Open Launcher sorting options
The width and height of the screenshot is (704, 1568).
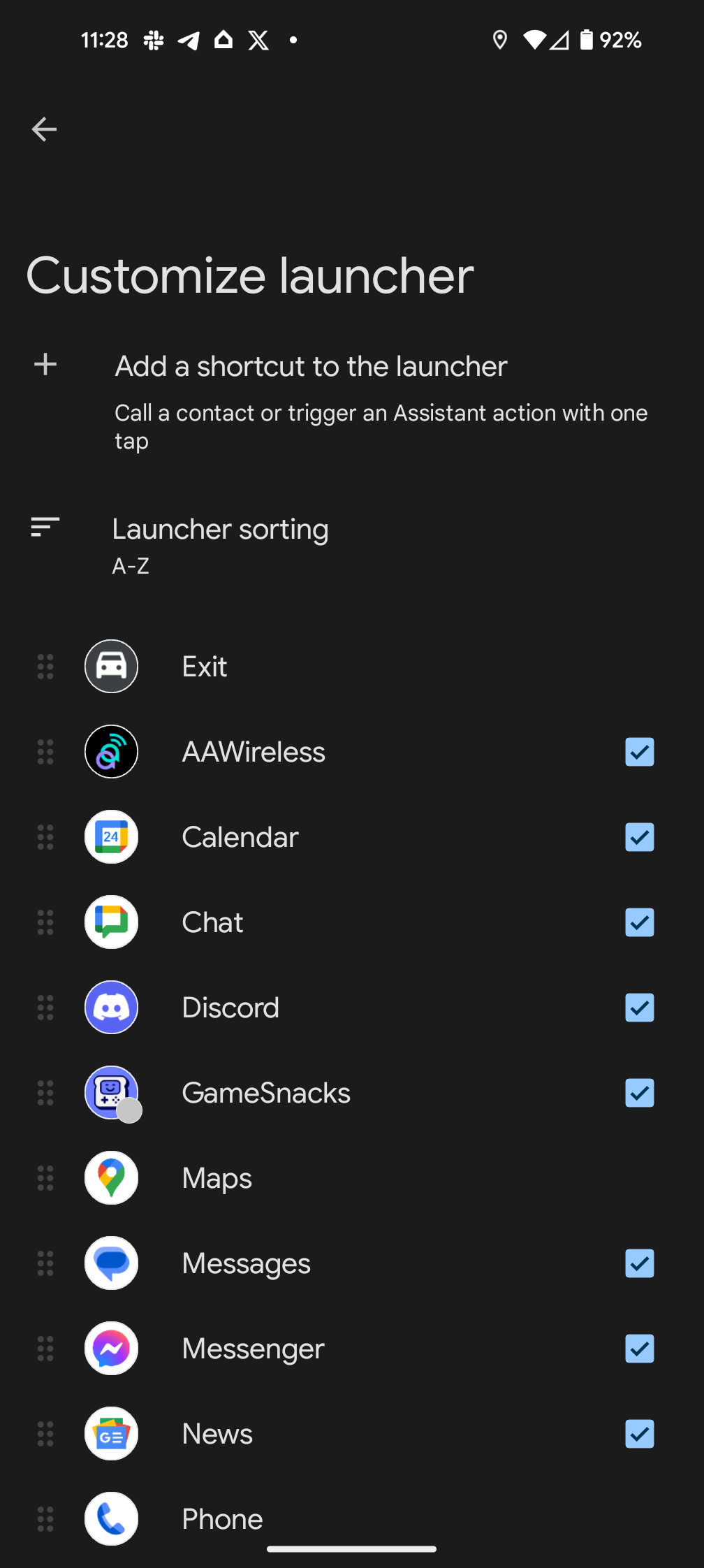352,545
